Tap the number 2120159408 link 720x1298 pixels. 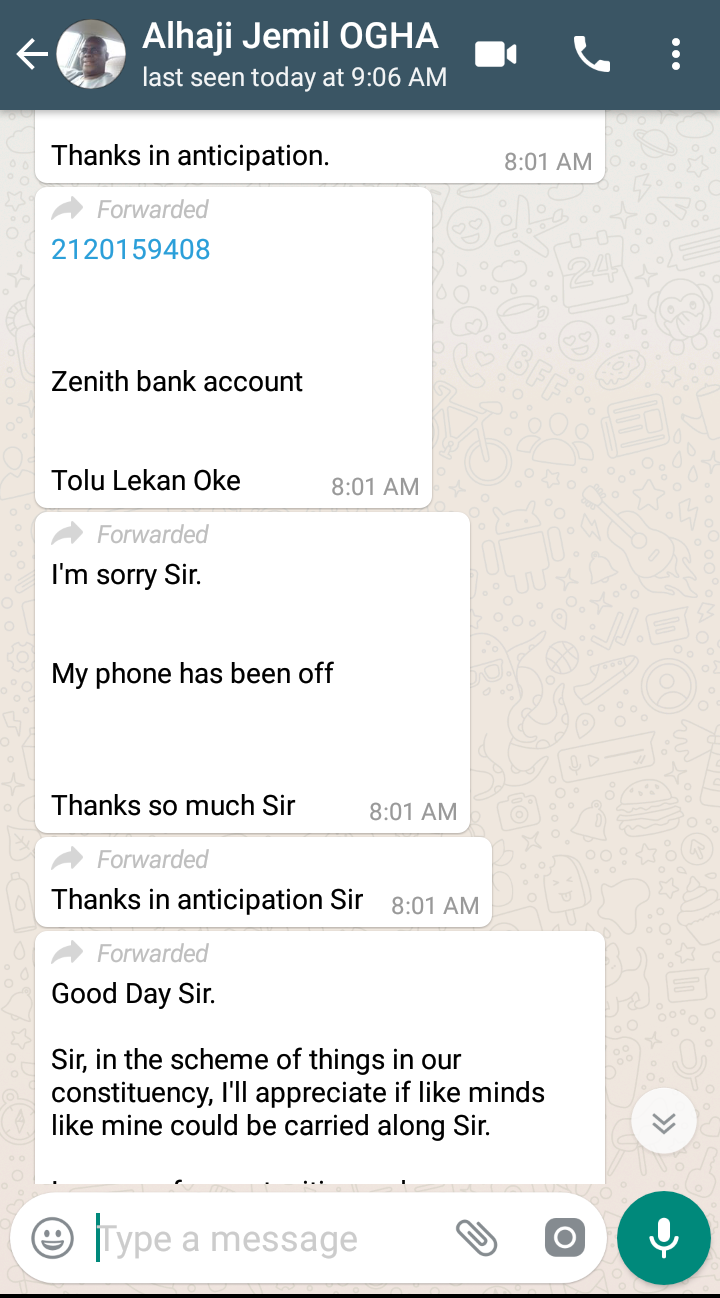tap(131, 249)
